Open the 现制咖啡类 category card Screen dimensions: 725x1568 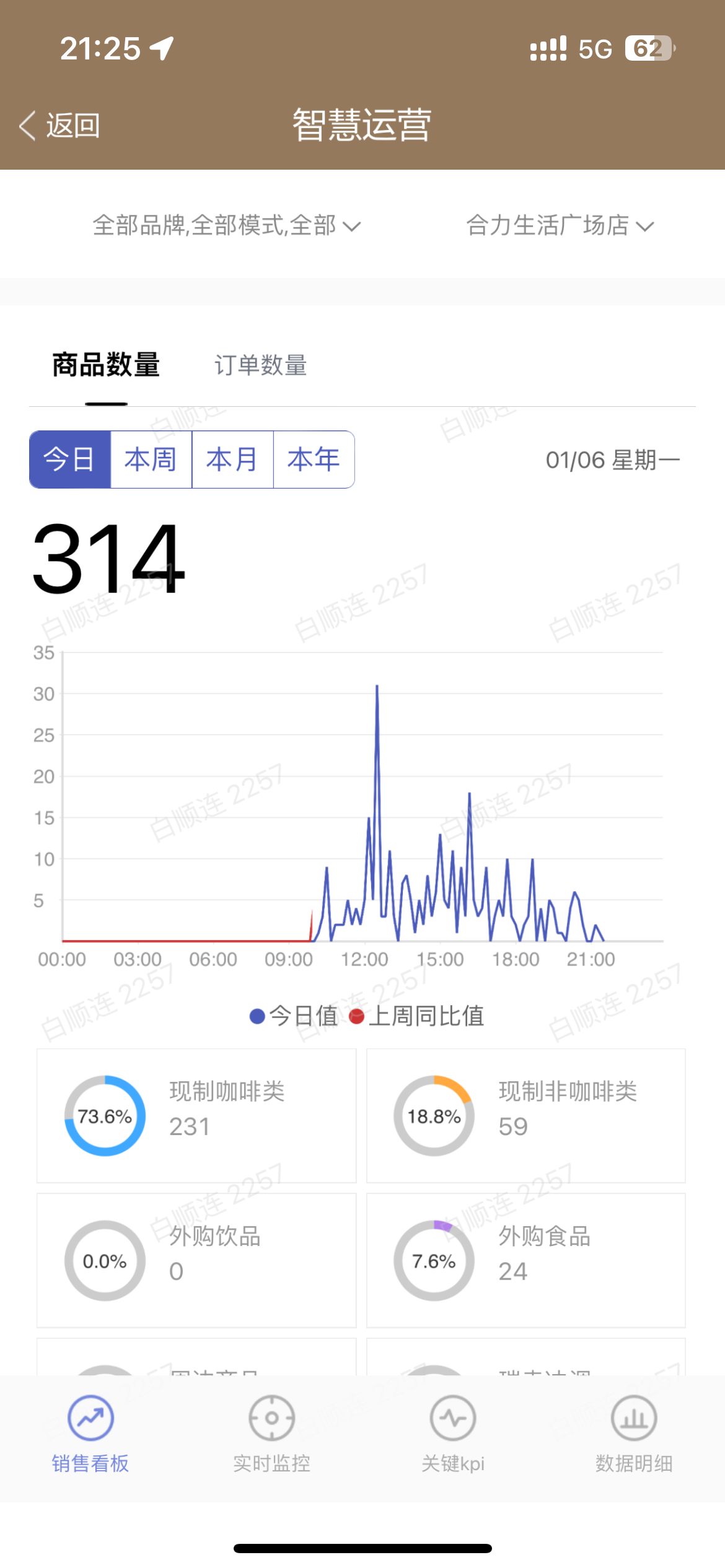tap(196, 1115)
